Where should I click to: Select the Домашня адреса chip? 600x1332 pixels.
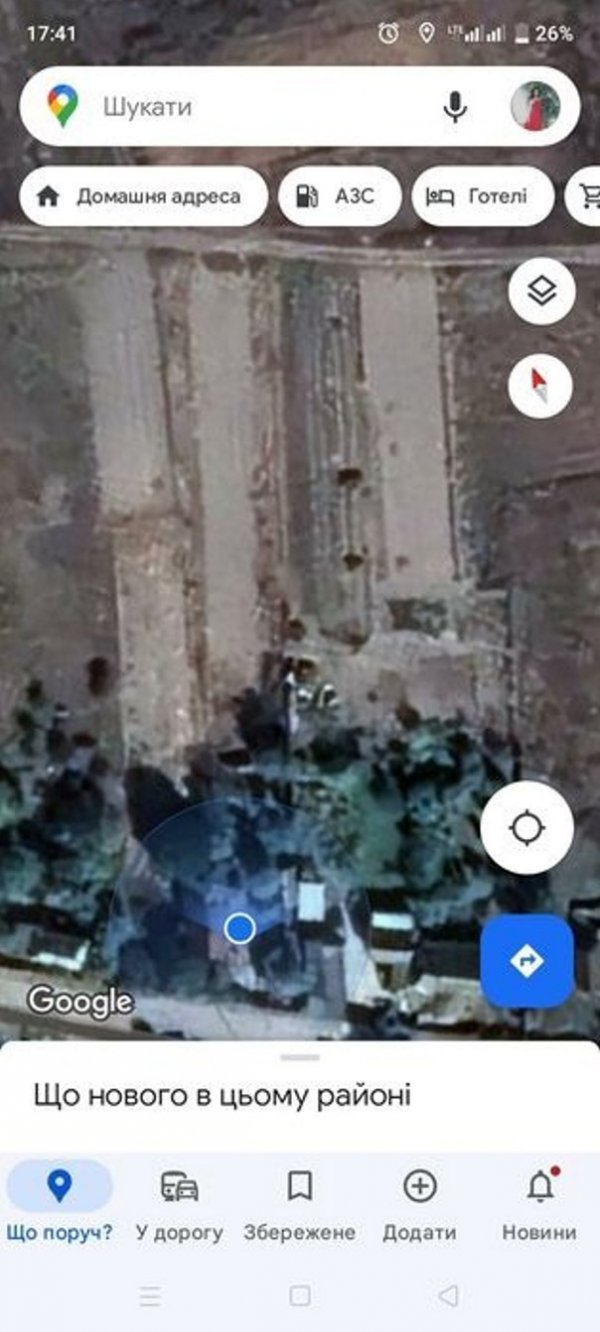click(x=143, y=196)
